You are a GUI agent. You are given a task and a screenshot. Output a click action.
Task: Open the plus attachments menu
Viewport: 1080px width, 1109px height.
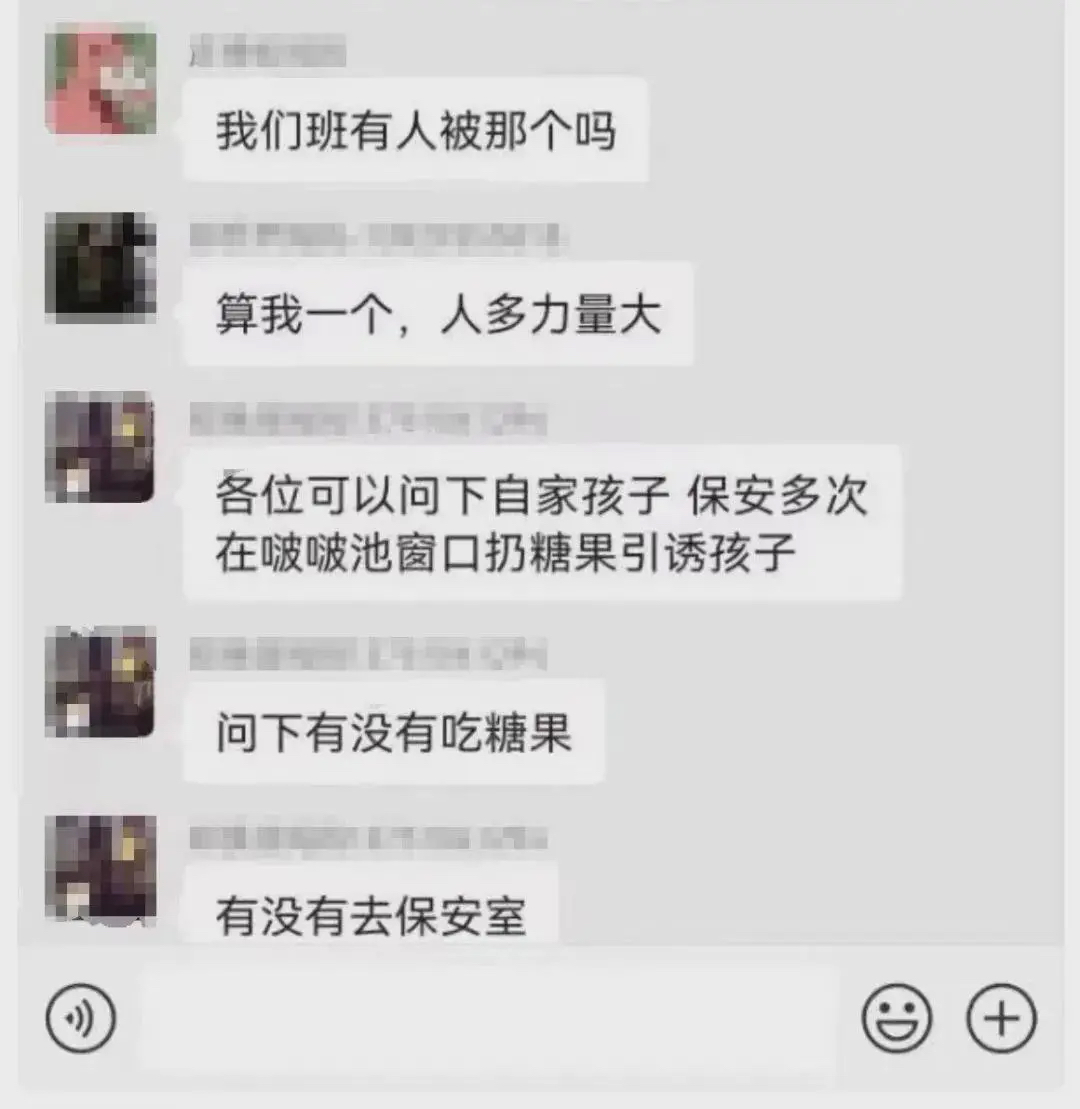(x=1001, y=1018)
